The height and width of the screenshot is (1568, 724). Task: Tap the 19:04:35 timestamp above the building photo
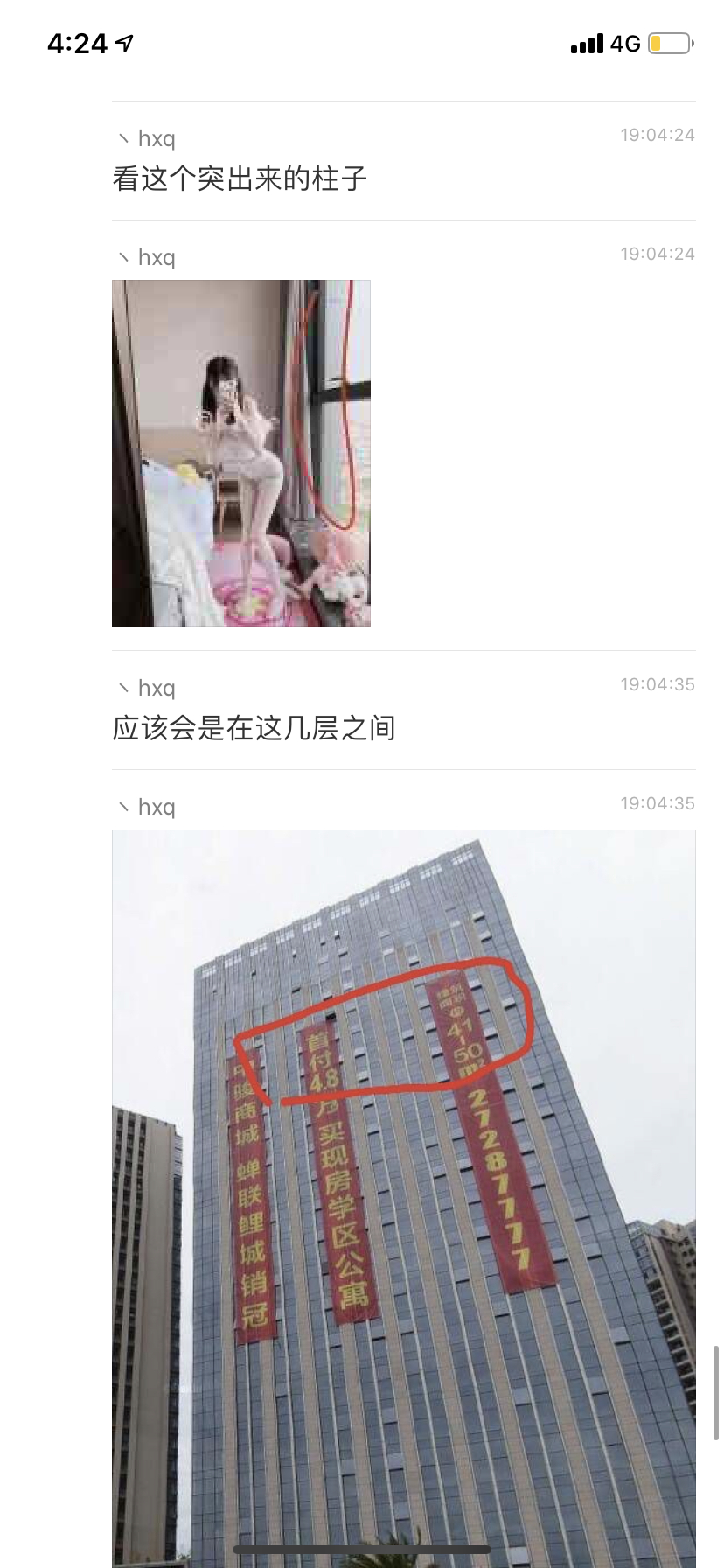tap(657, 803)
